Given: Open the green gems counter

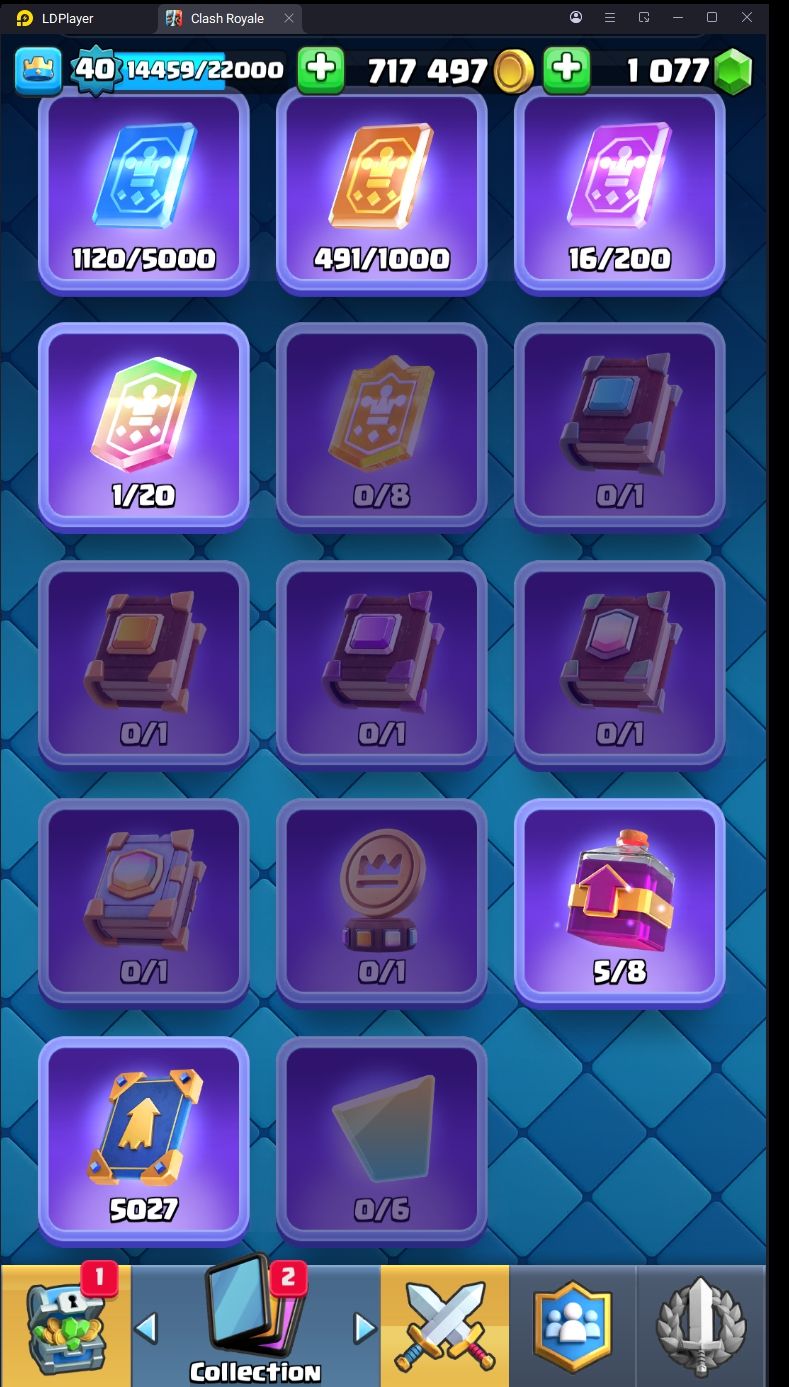Looking at the screenshot, I should pos(690,70).
